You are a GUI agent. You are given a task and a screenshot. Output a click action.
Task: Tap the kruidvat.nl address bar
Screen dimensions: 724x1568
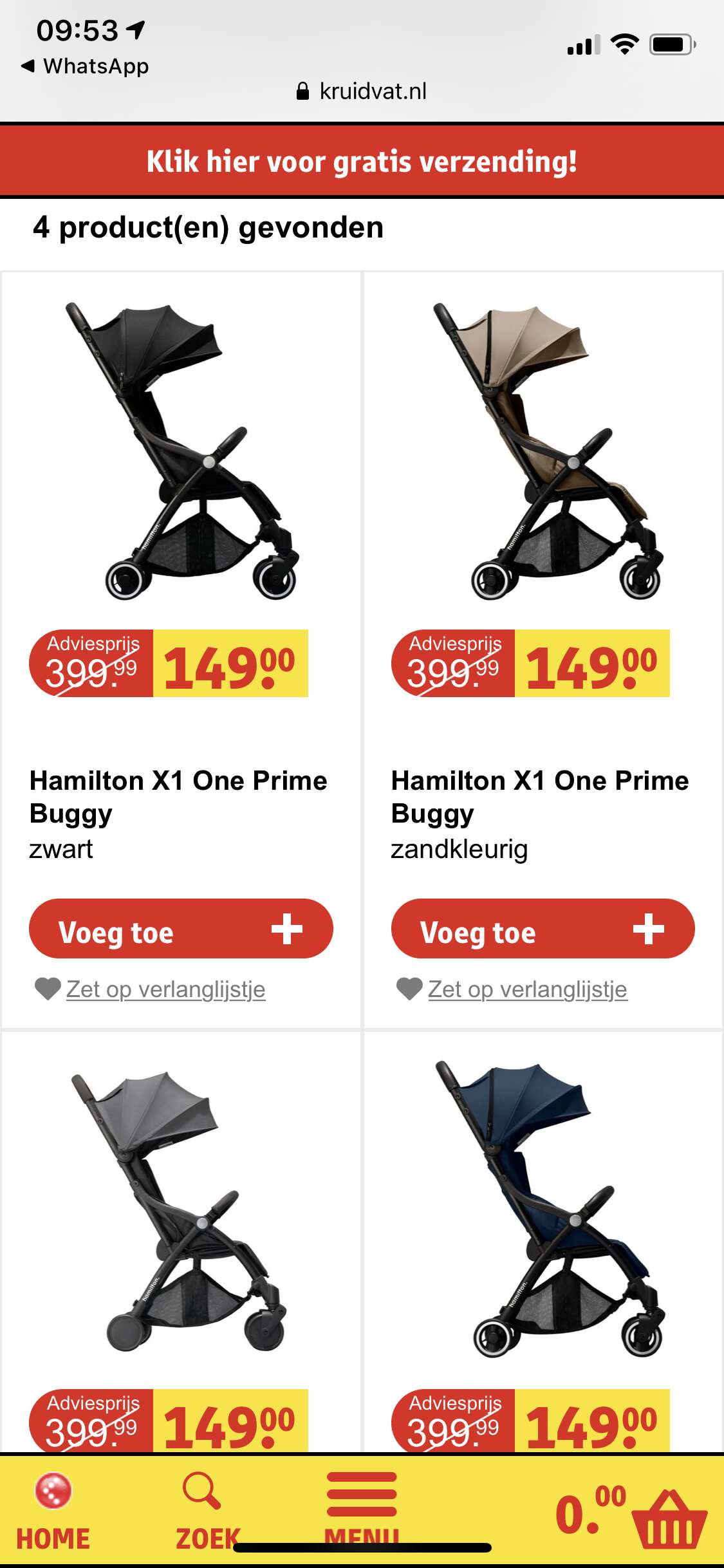coord(362,91)
